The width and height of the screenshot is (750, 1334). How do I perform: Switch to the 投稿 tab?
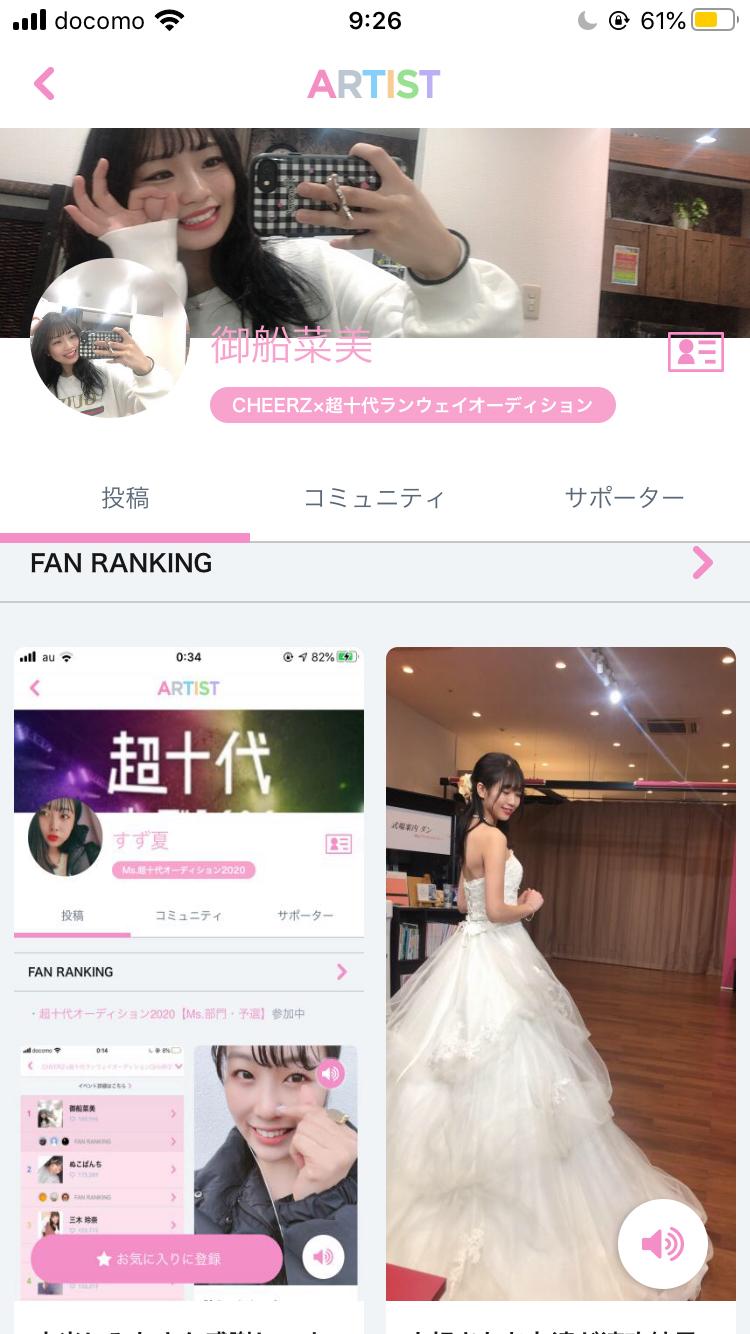125,497
